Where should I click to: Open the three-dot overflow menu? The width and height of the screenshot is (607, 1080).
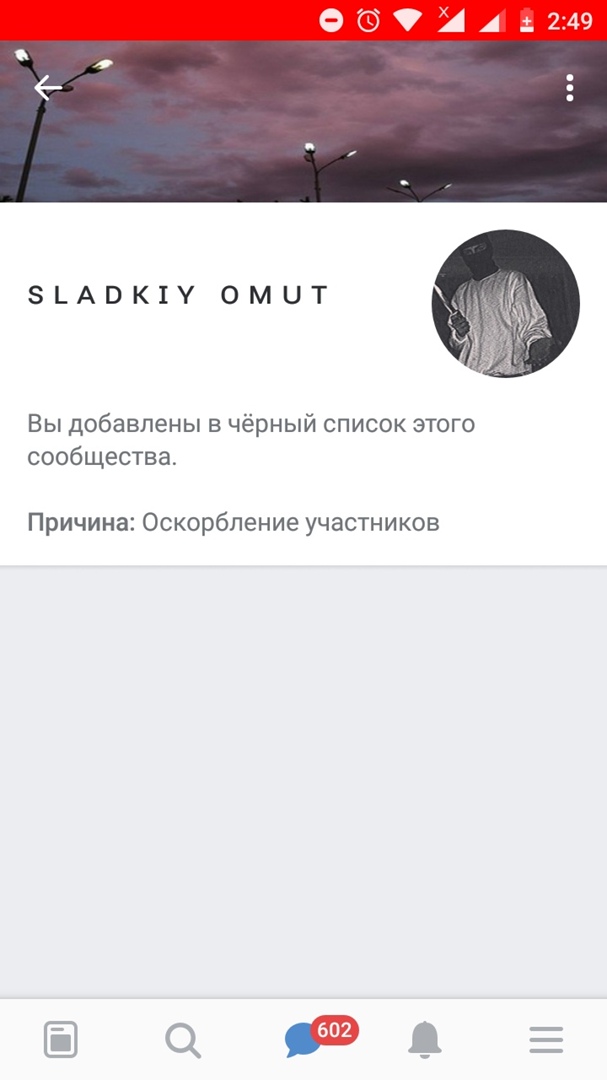click(x=569, y=88)
